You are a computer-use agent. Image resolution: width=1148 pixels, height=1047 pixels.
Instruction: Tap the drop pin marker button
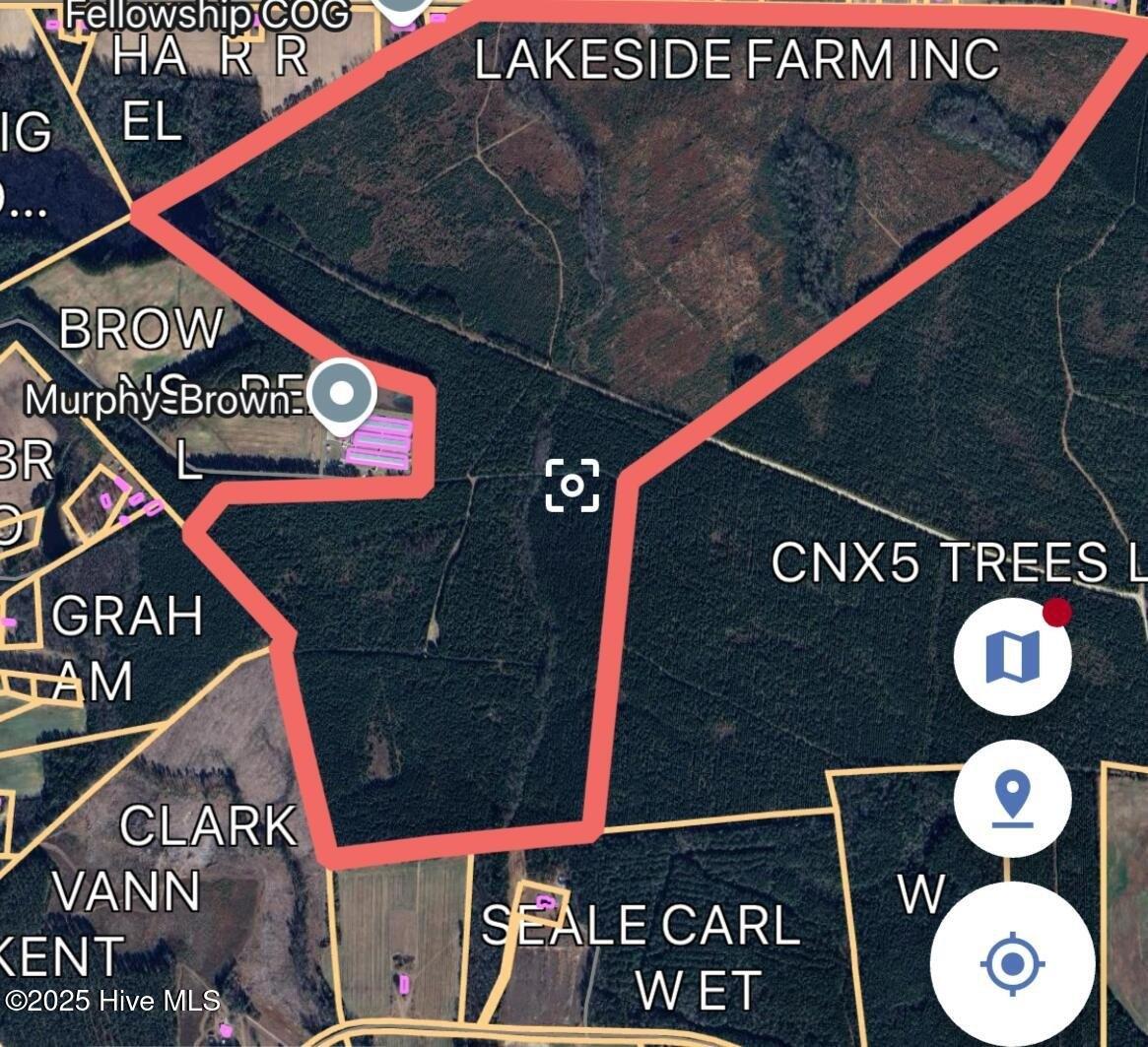click(x=1012, y=798)
